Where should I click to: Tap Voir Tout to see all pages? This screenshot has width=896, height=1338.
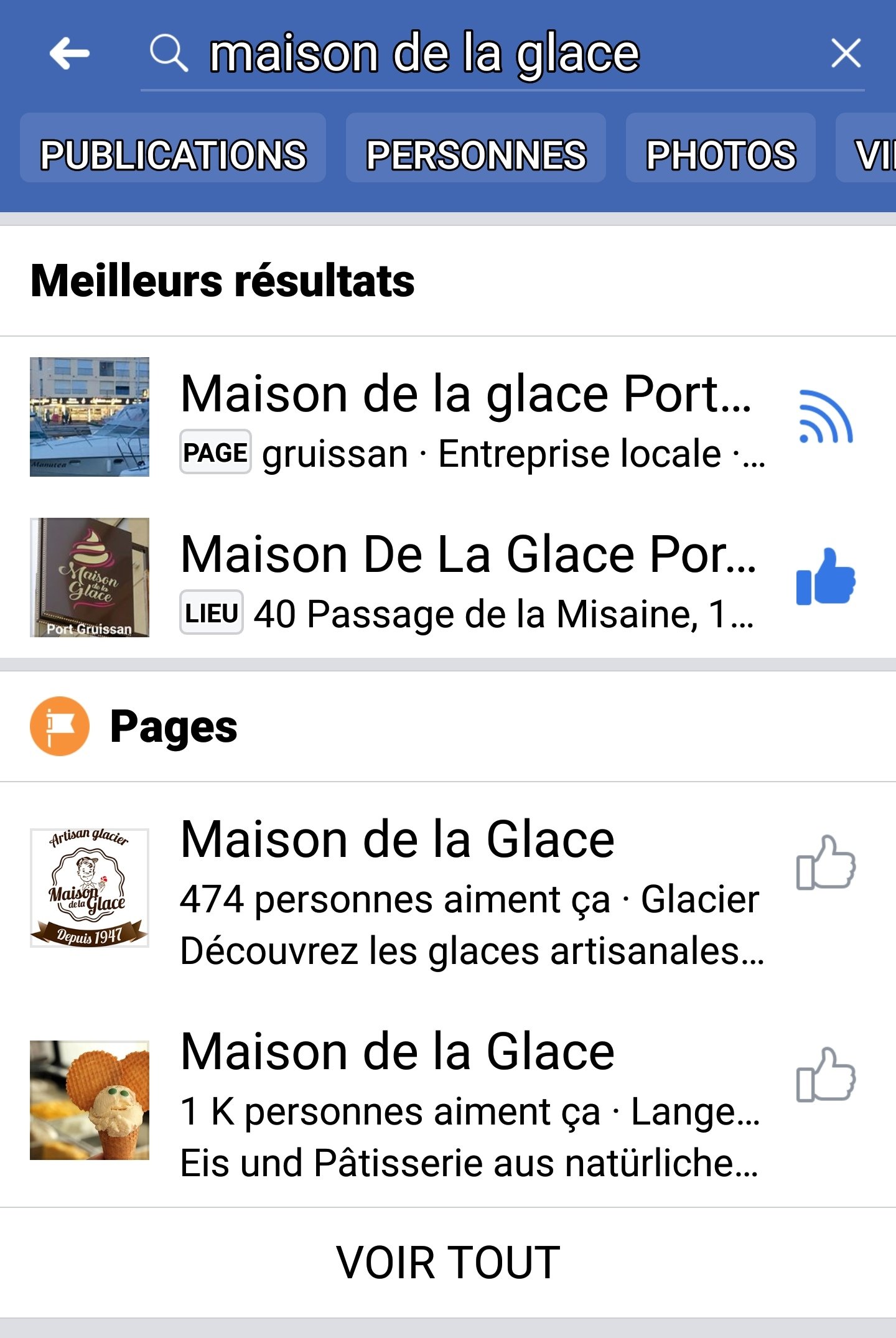pos(448,1263)
